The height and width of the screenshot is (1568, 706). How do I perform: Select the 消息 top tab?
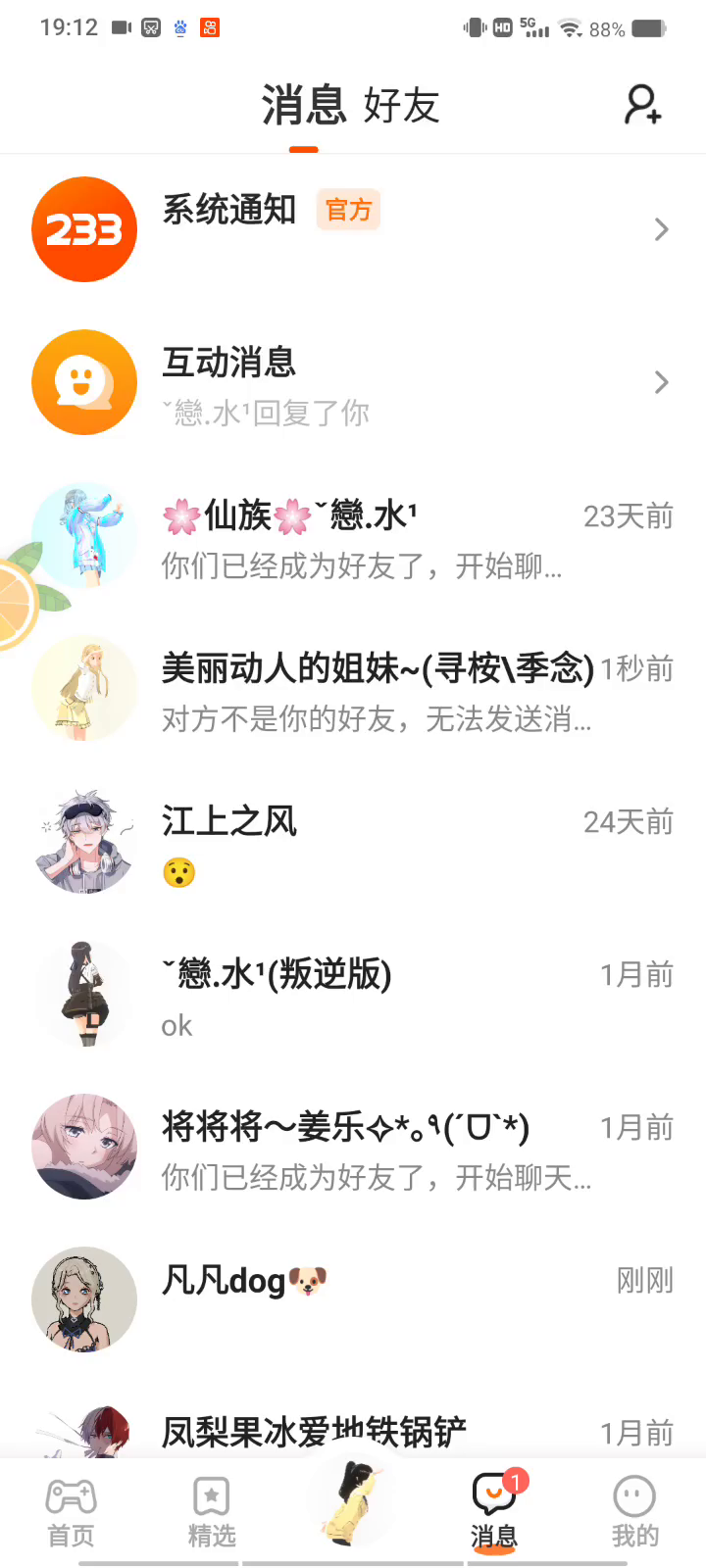tap(304, 106)
